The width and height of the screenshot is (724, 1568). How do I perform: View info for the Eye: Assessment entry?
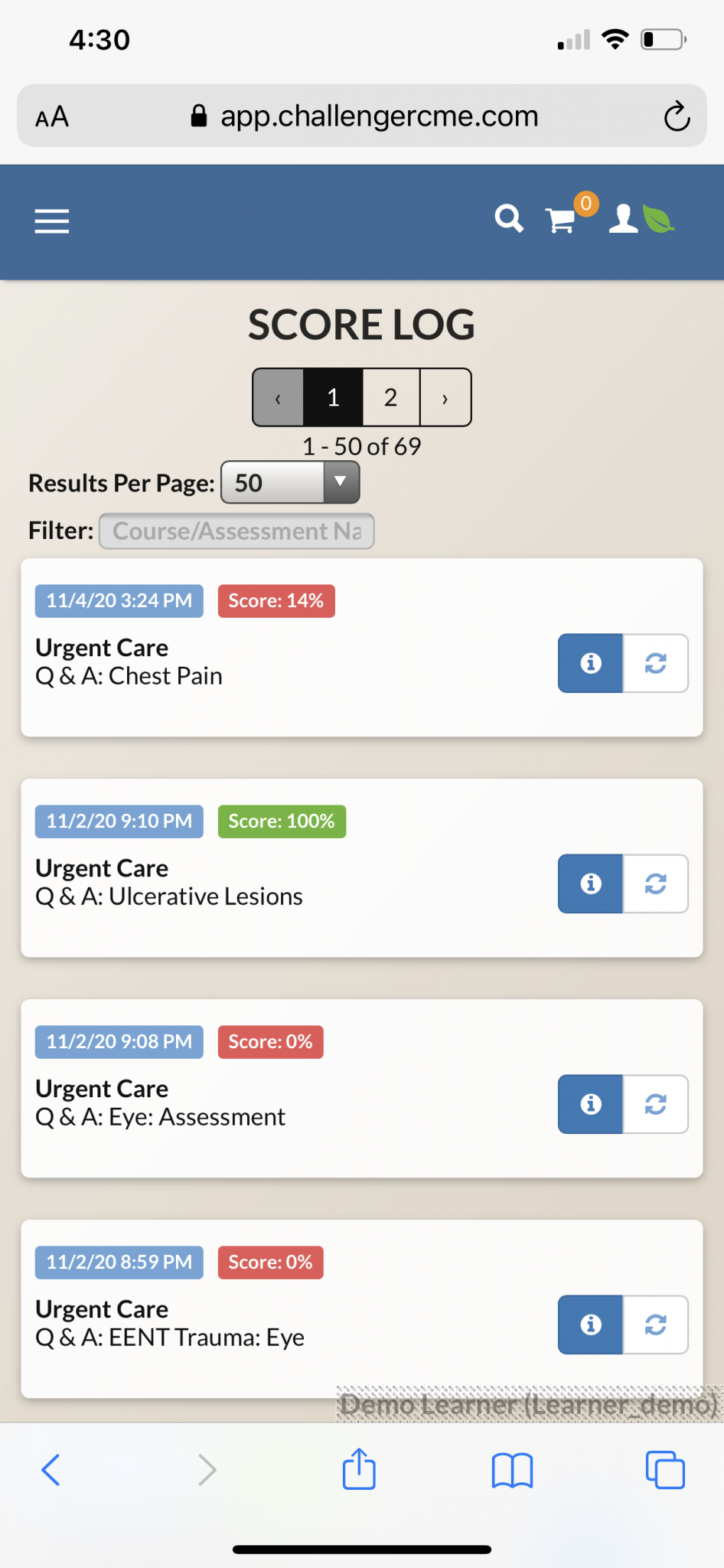tap(590, 1104)
